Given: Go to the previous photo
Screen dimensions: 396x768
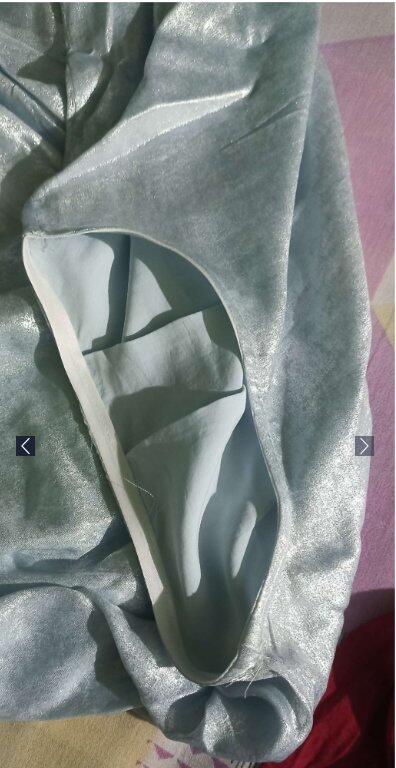Looking at the screenshot, I should 25,446.
